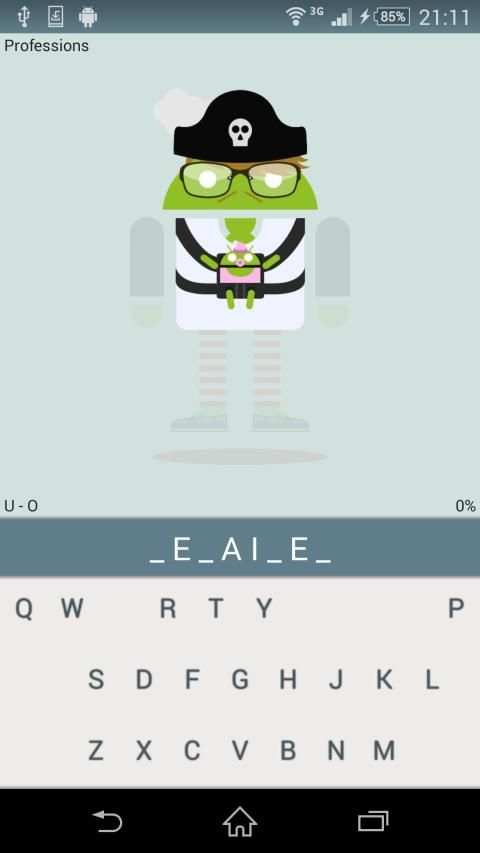Guess the letter R

click(x=168, y=608)
